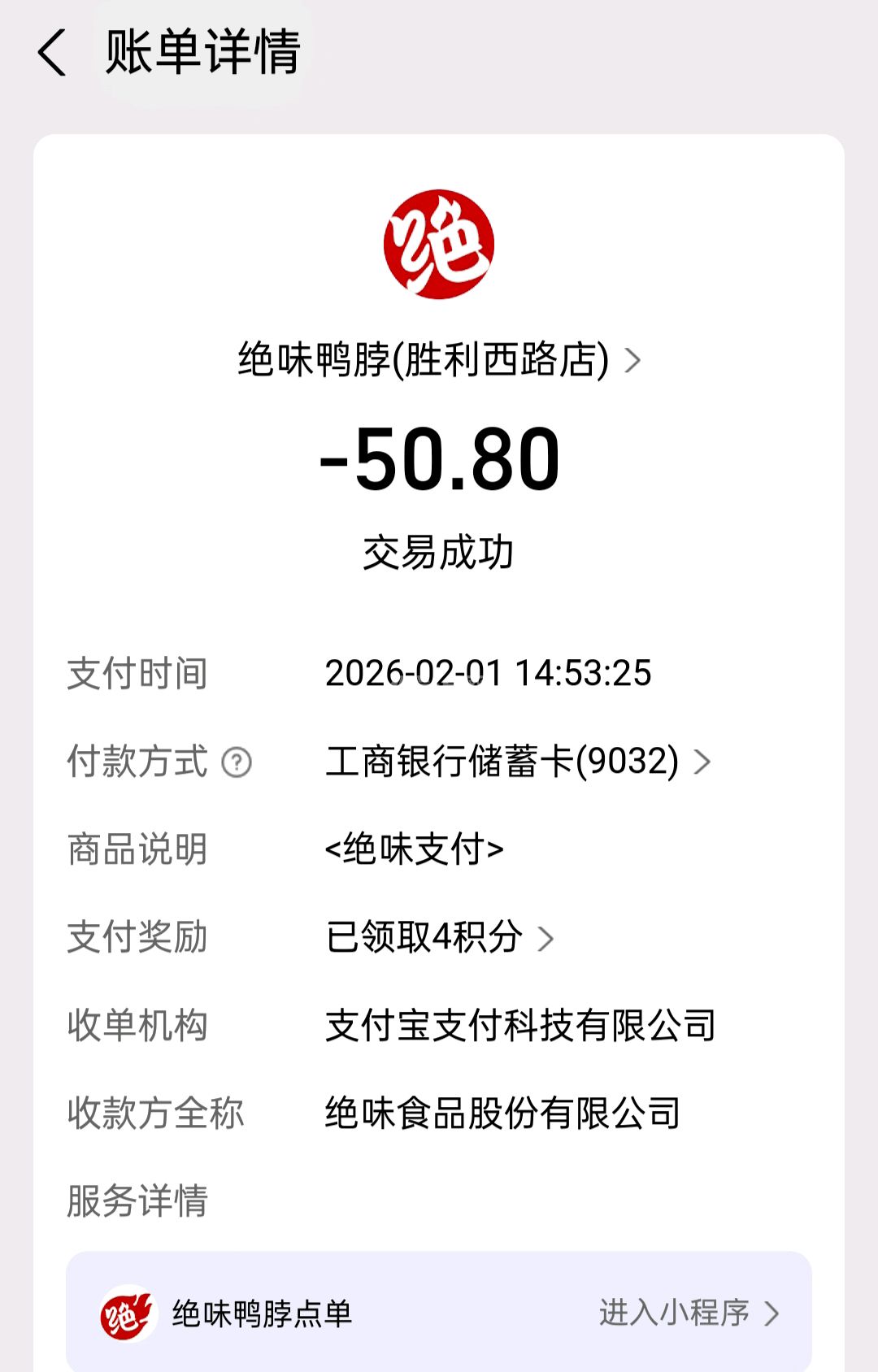The image size is (878, 1372).
Task: Enter 绝味鸭脖点单 mini program
Action: click(x=688, y=1313)
